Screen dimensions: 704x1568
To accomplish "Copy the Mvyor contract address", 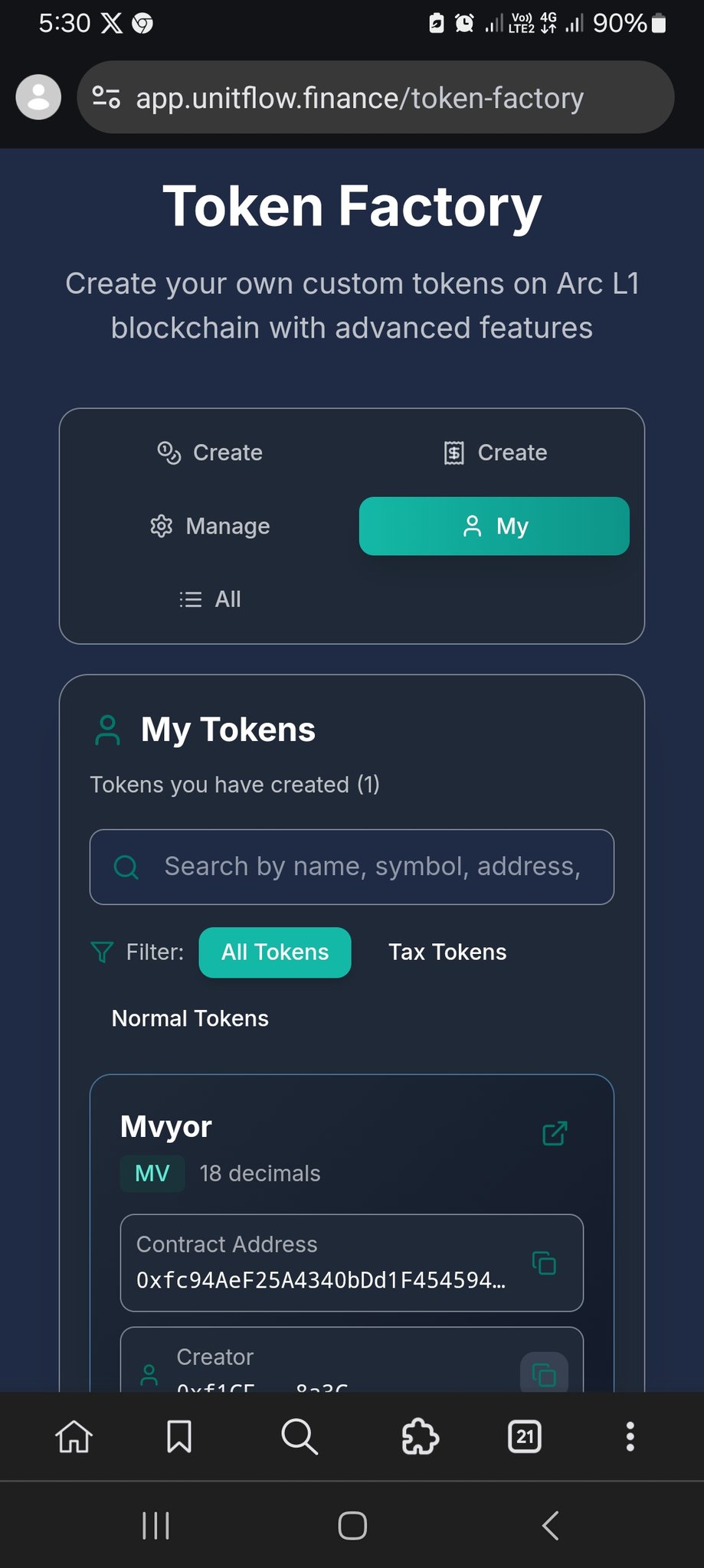I will coord(544,1263).
